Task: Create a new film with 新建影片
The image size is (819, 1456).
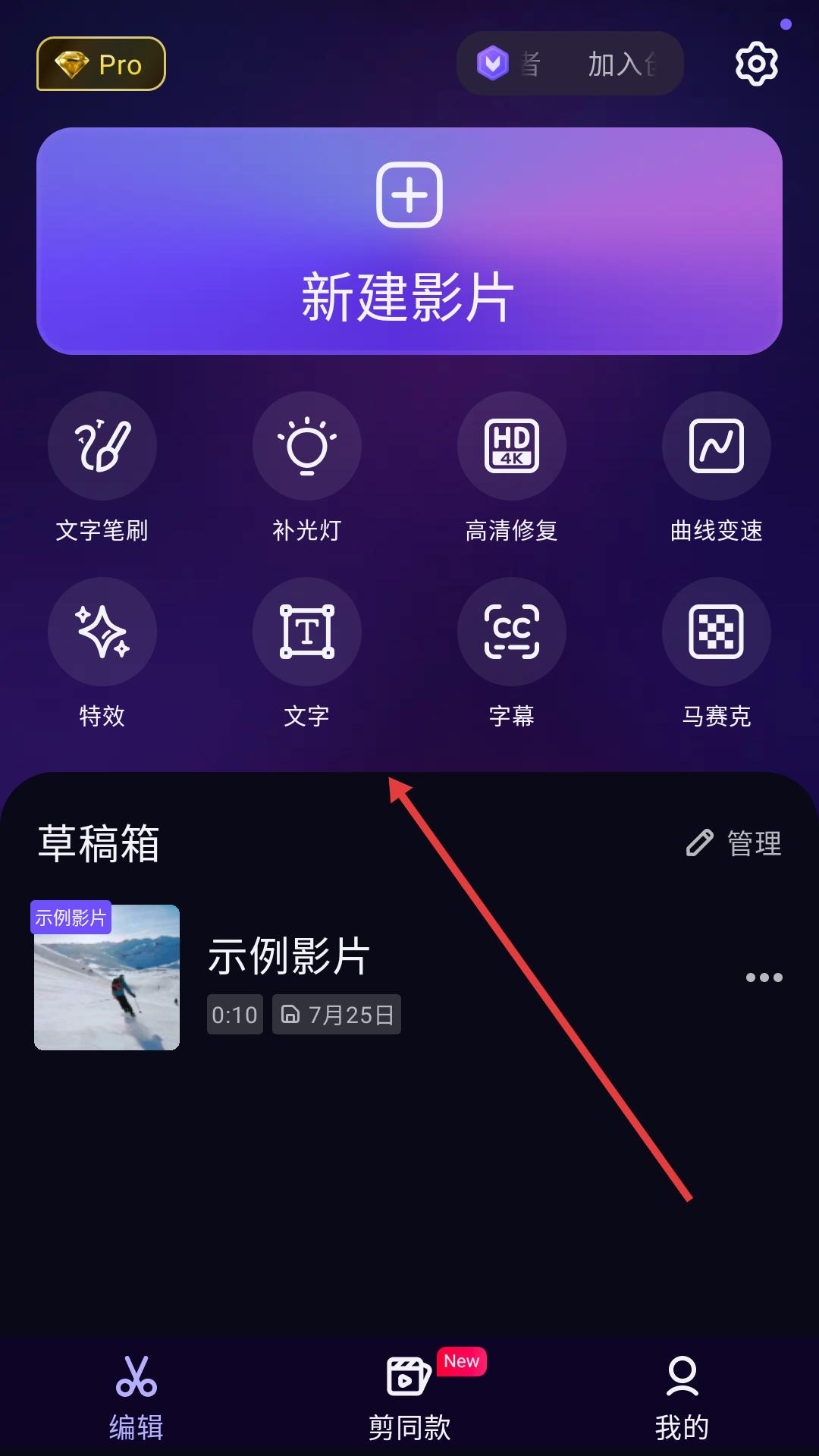Action: tap(409, 240)
